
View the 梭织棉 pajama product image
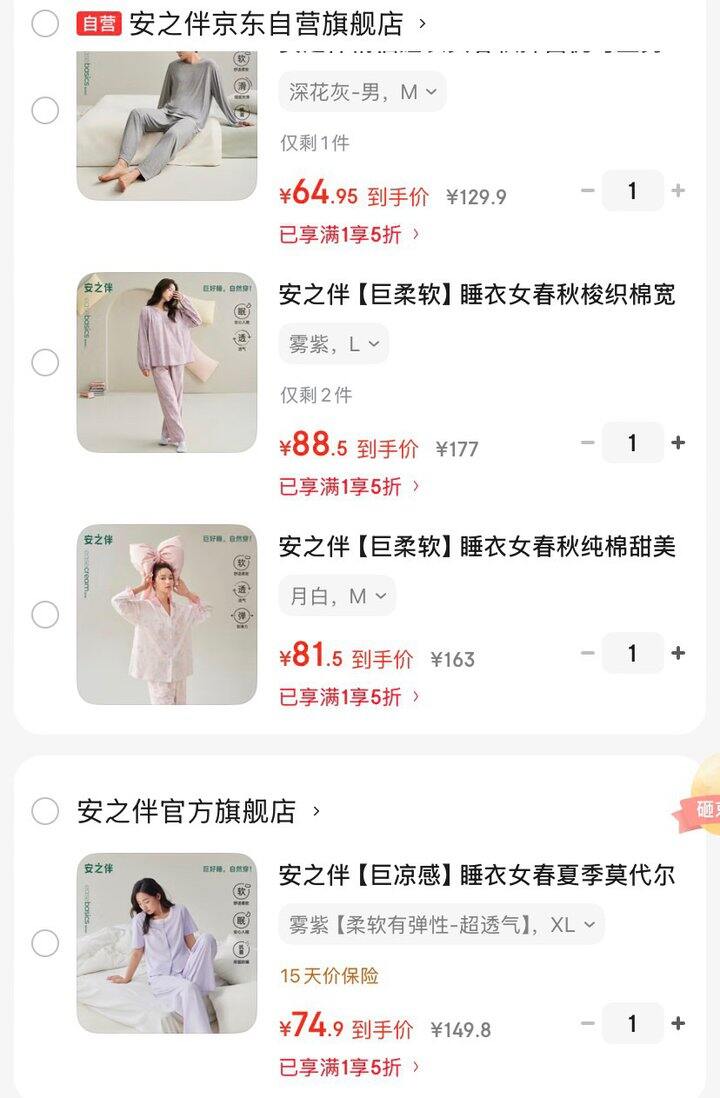tap(166, 362)
